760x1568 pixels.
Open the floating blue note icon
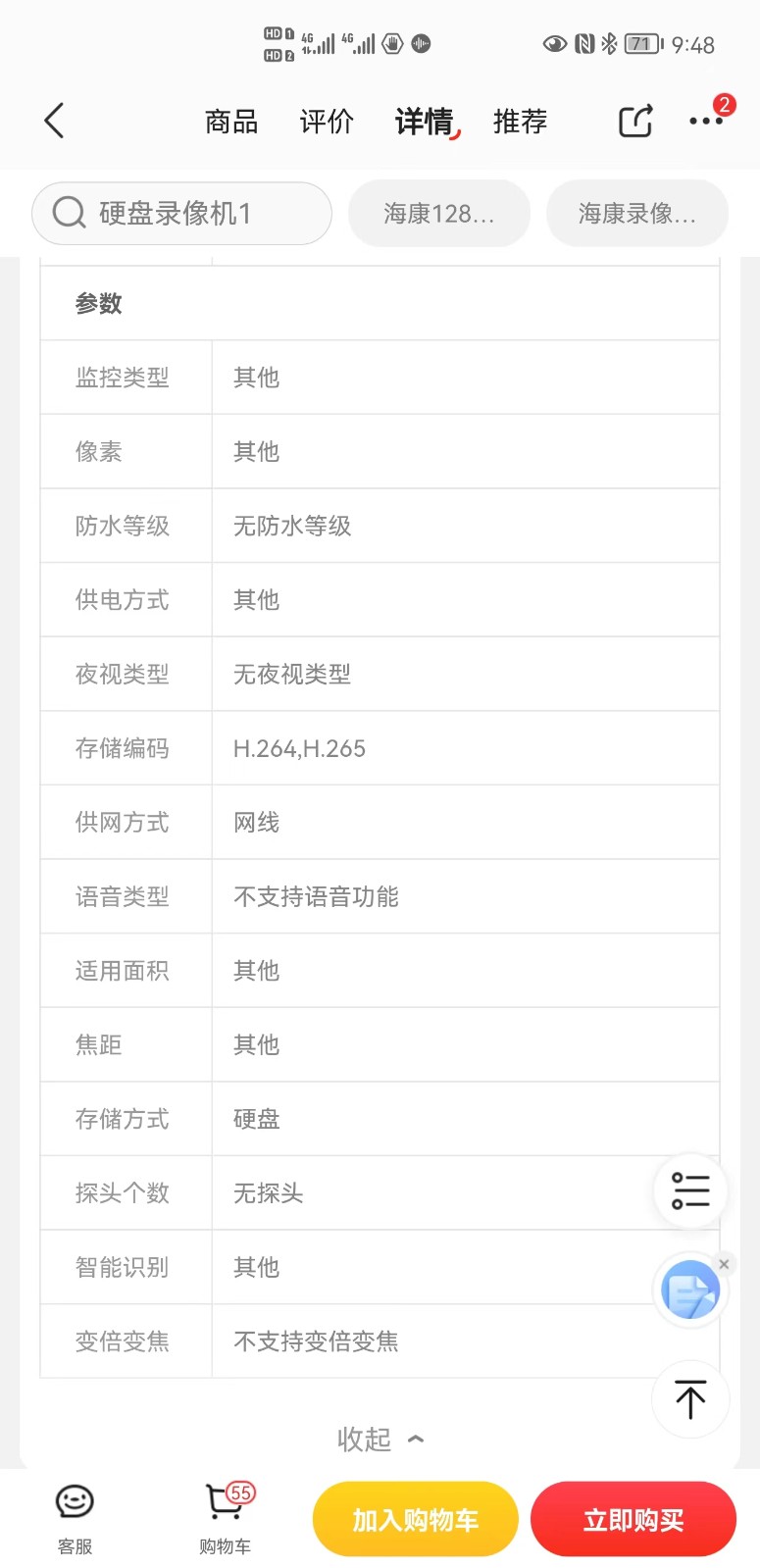(x=690, y=1290)
